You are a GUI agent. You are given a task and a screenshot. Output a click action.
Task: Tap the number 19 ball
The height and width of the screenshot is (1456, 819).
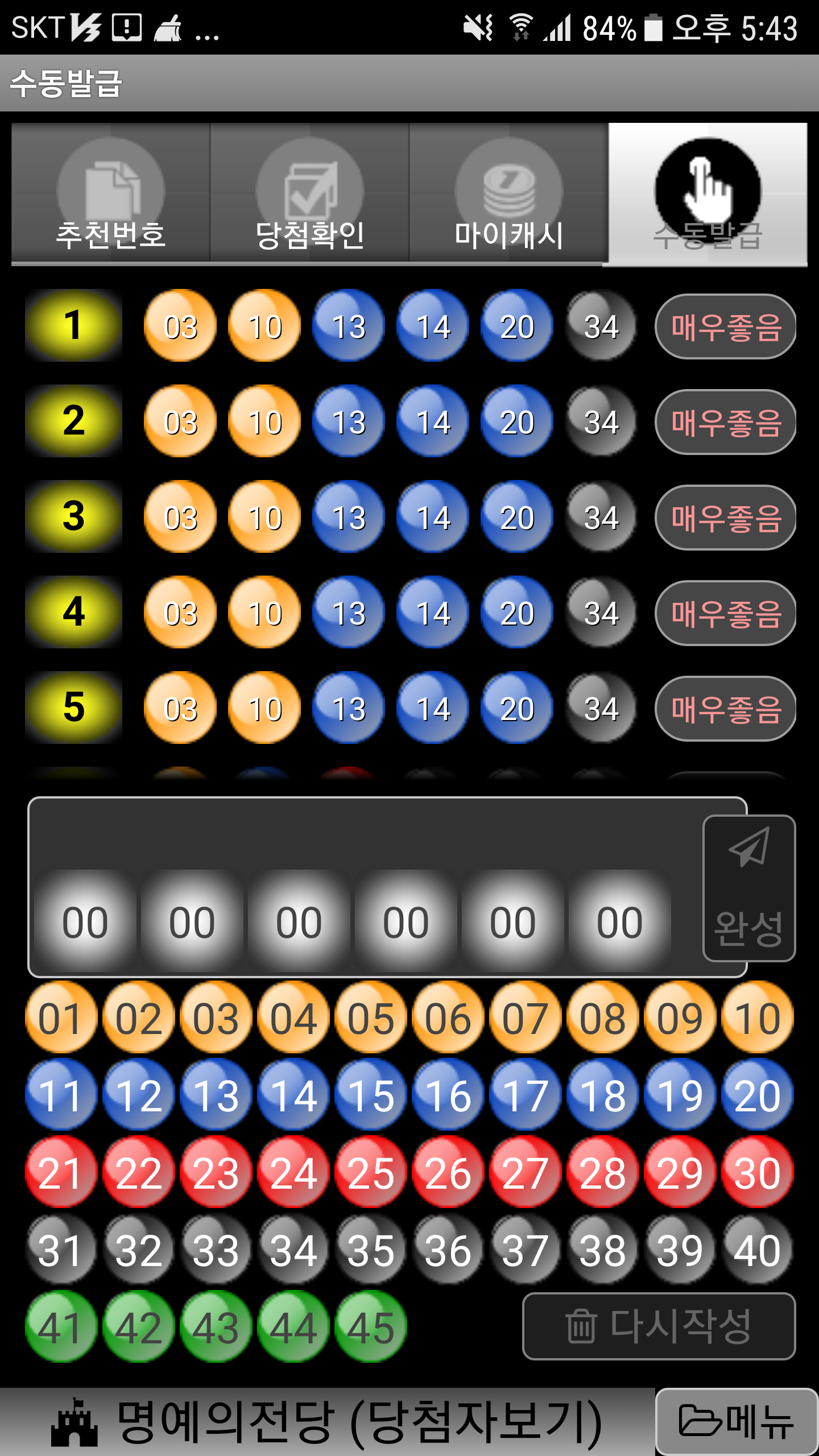click(x=680, y=1095)
